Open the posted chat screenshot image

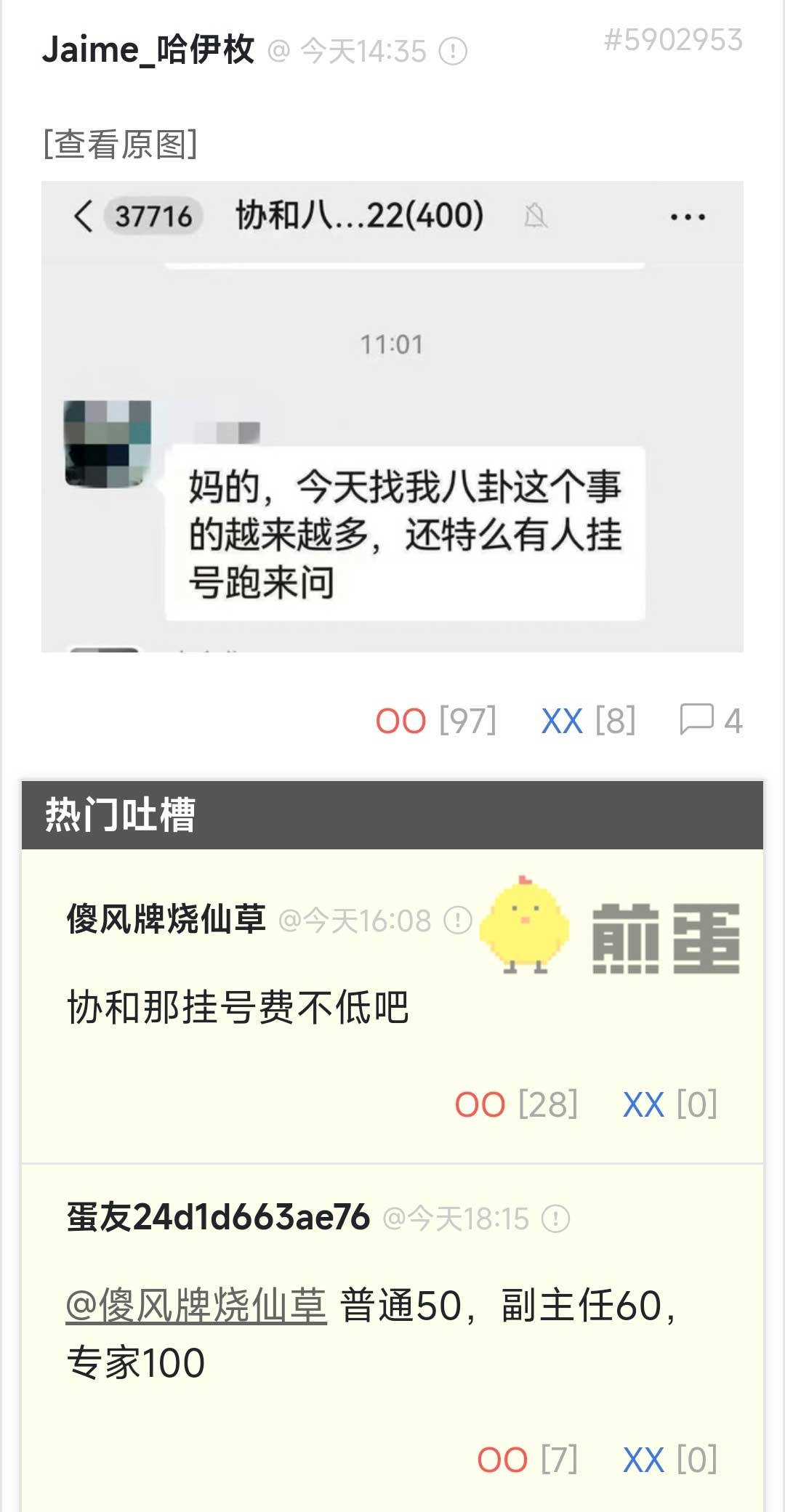tap(392, 416)
